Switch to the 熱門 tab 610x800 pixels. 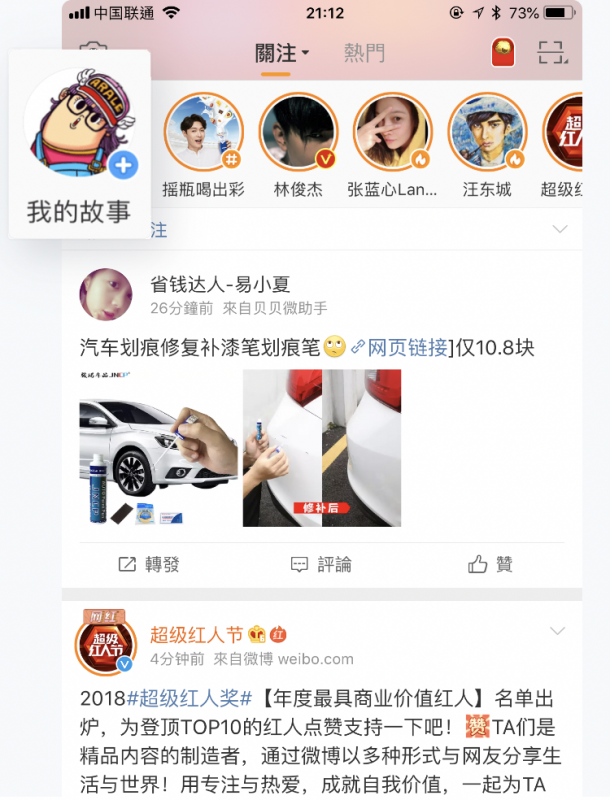click(364, 52)
